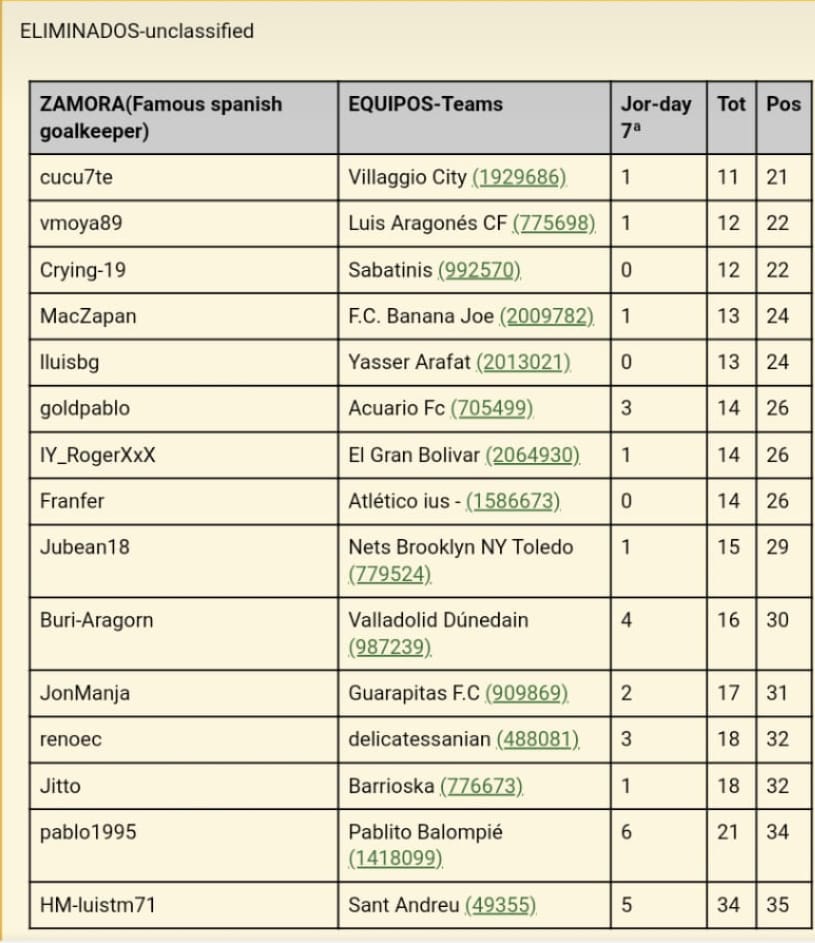815x943 pixels.
Task: View El Gran Bolivar link 2064930
Action: (x=533, y=455)
